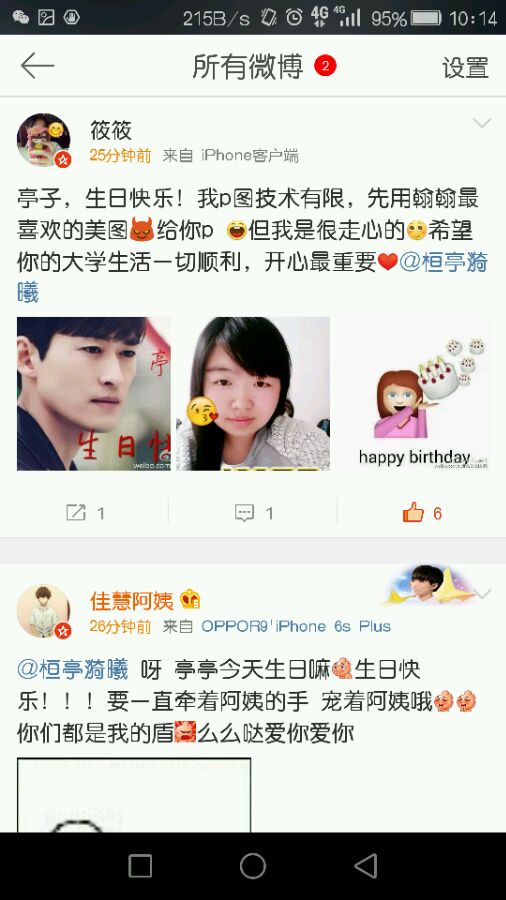Open 筱筱's profile avatar

44,140
